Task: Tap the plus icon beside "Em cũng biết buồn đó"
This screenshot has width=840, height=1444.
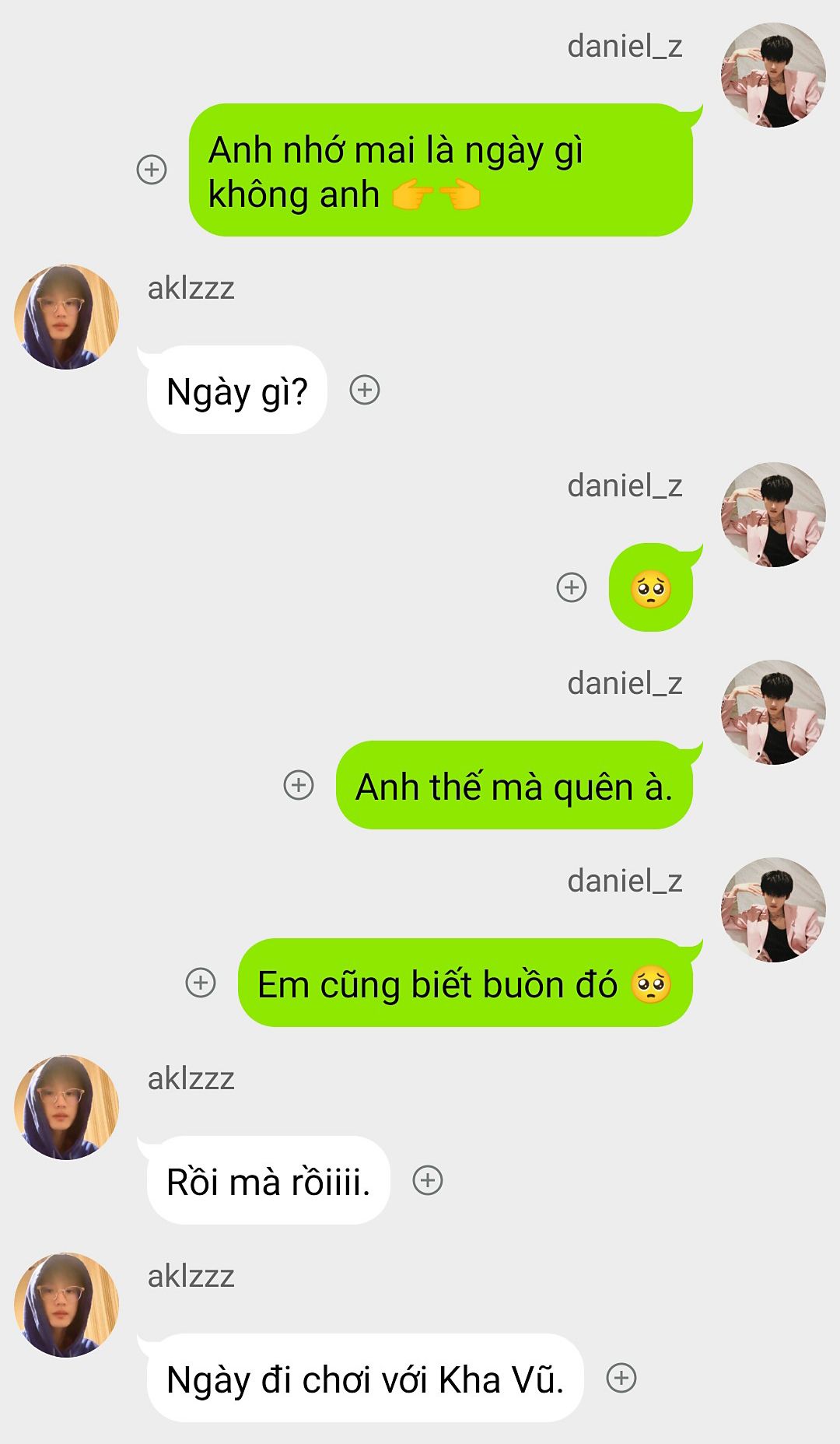Action: [x=201, y=983]
